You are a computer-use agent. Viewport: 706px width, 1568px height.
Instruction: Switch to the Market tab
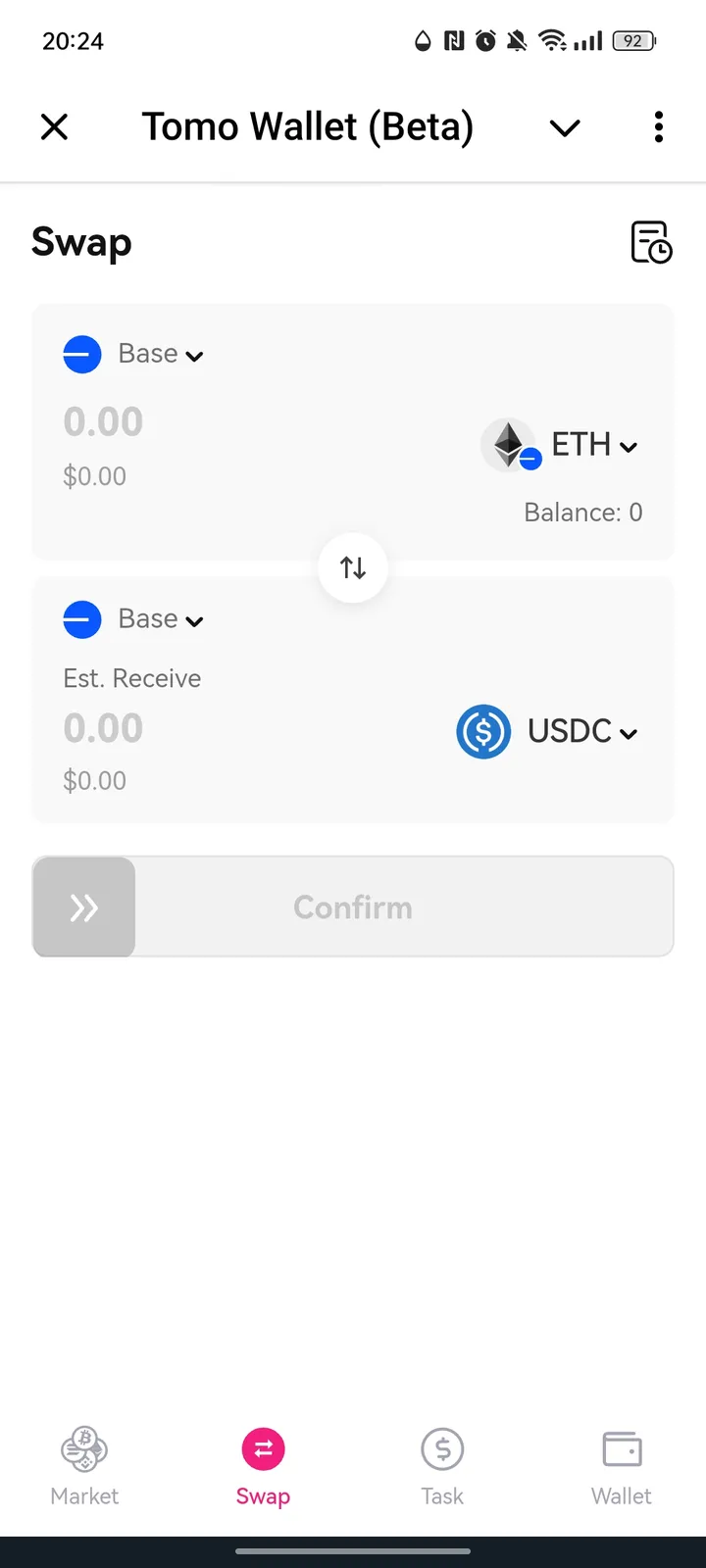coord(84,1465)
